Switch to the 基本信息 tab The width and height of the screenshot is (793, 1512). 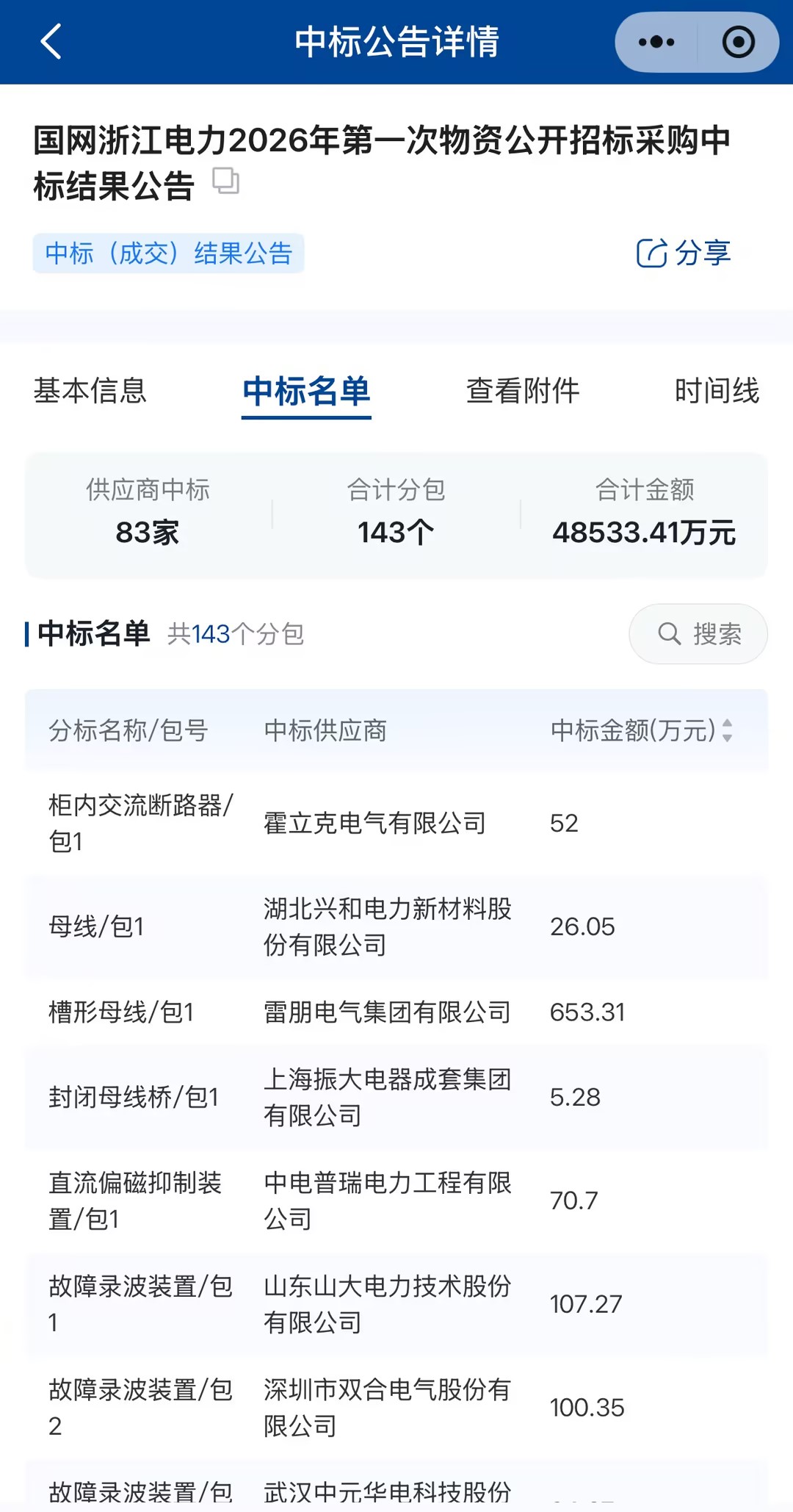coord(90,391)
